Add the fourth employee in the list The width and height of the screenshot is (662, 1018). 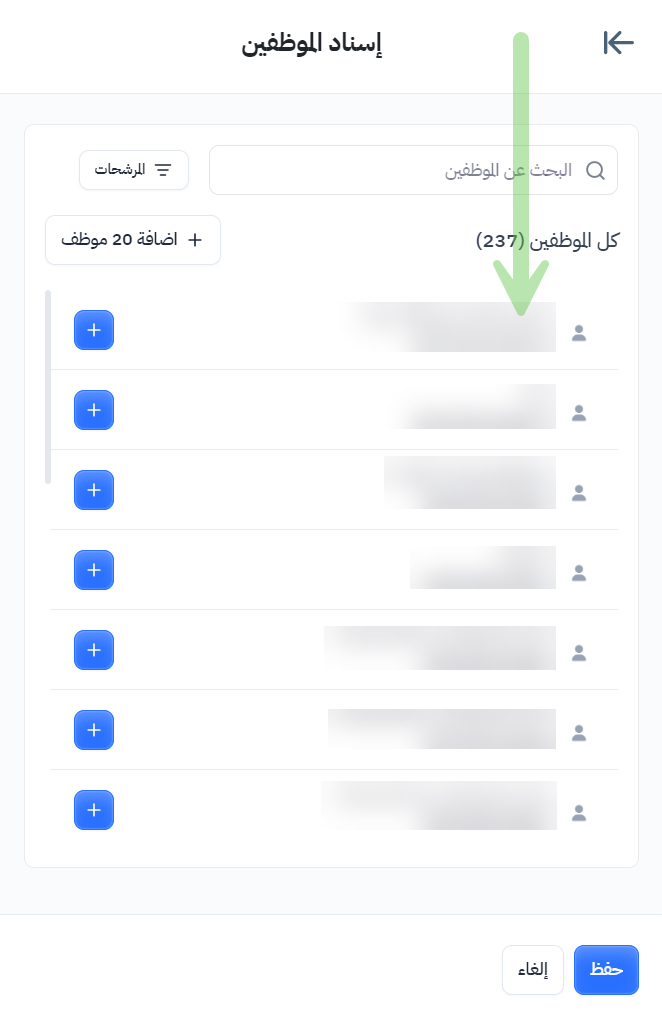click(x=94, y=570)
